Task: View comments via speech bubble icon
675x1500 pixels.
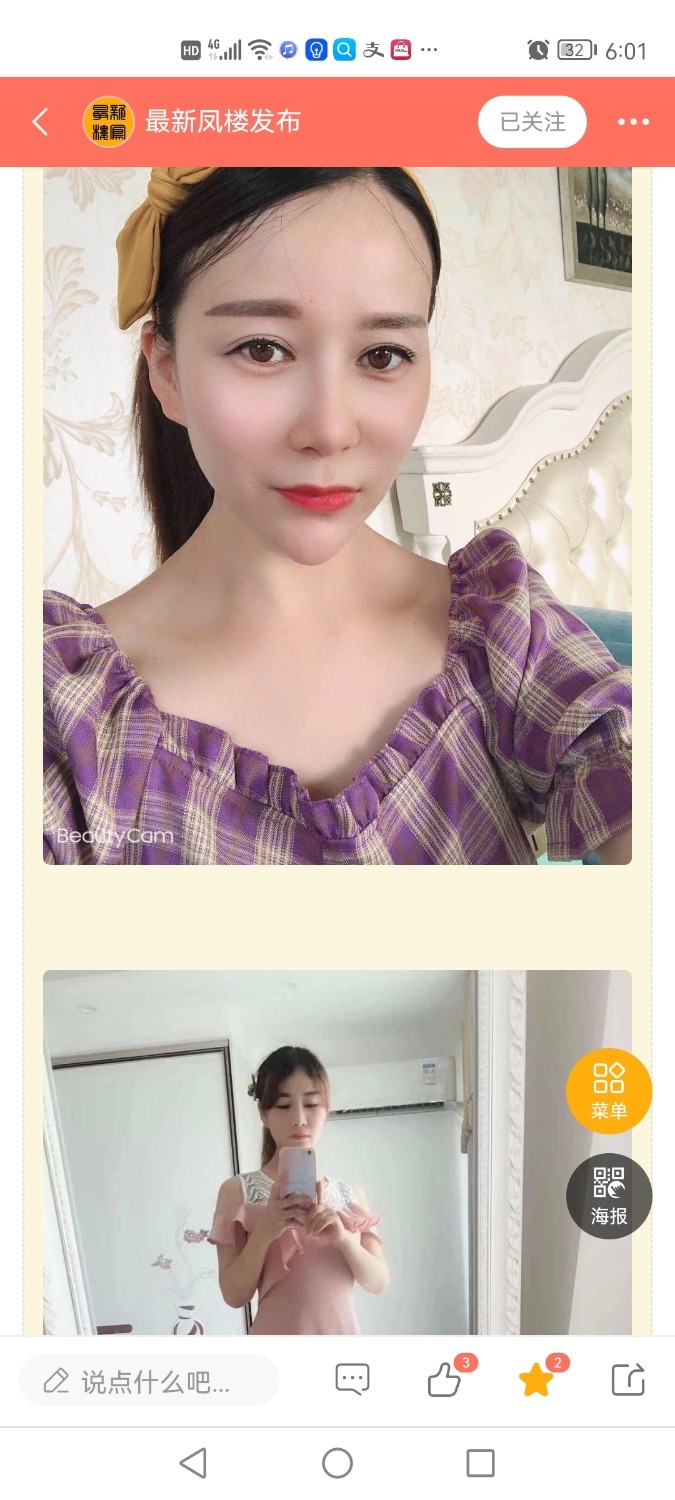Action: point(352,1380)
